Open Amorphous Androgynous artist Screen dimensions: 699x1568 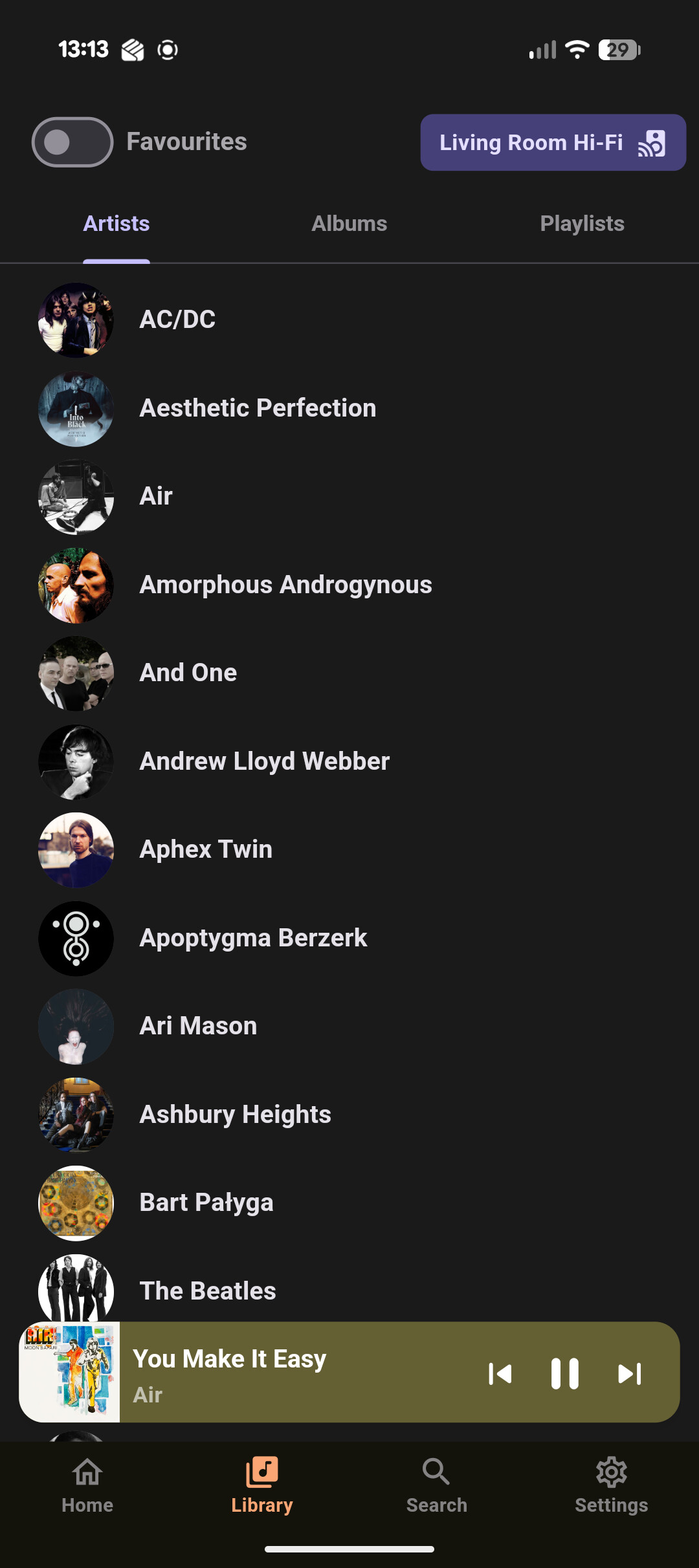[285, 585]
